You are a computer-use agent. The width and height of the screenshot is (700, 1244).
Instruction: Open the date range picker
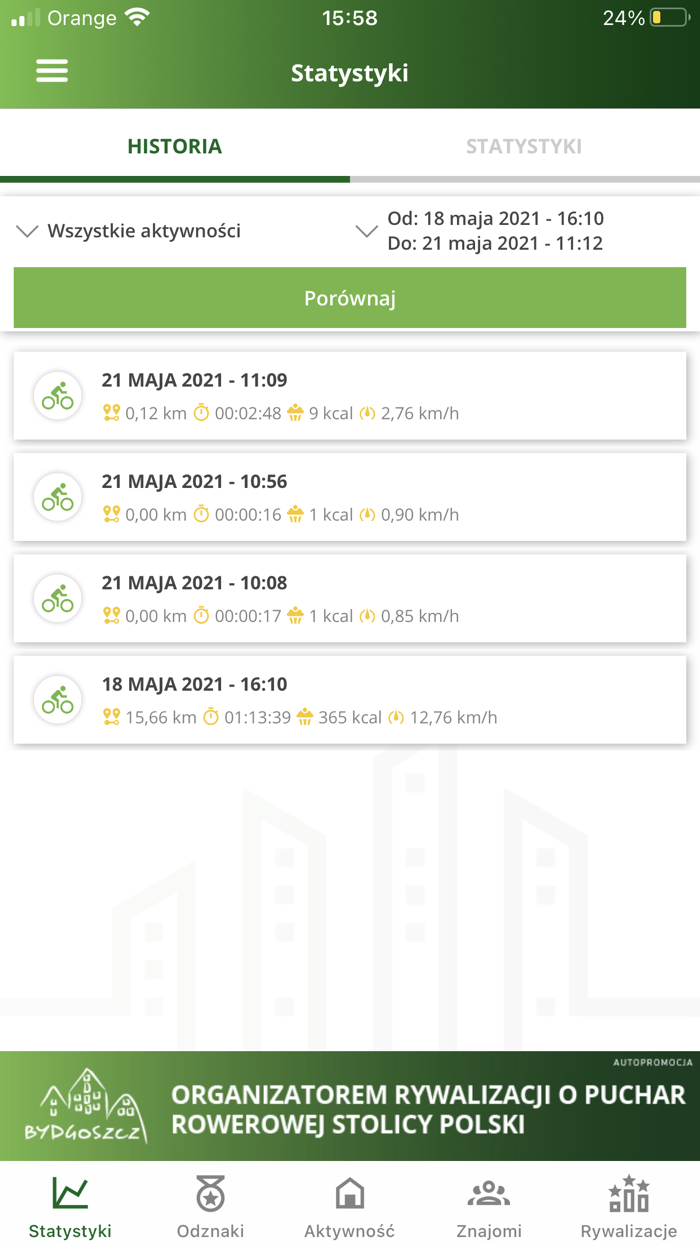482,231
